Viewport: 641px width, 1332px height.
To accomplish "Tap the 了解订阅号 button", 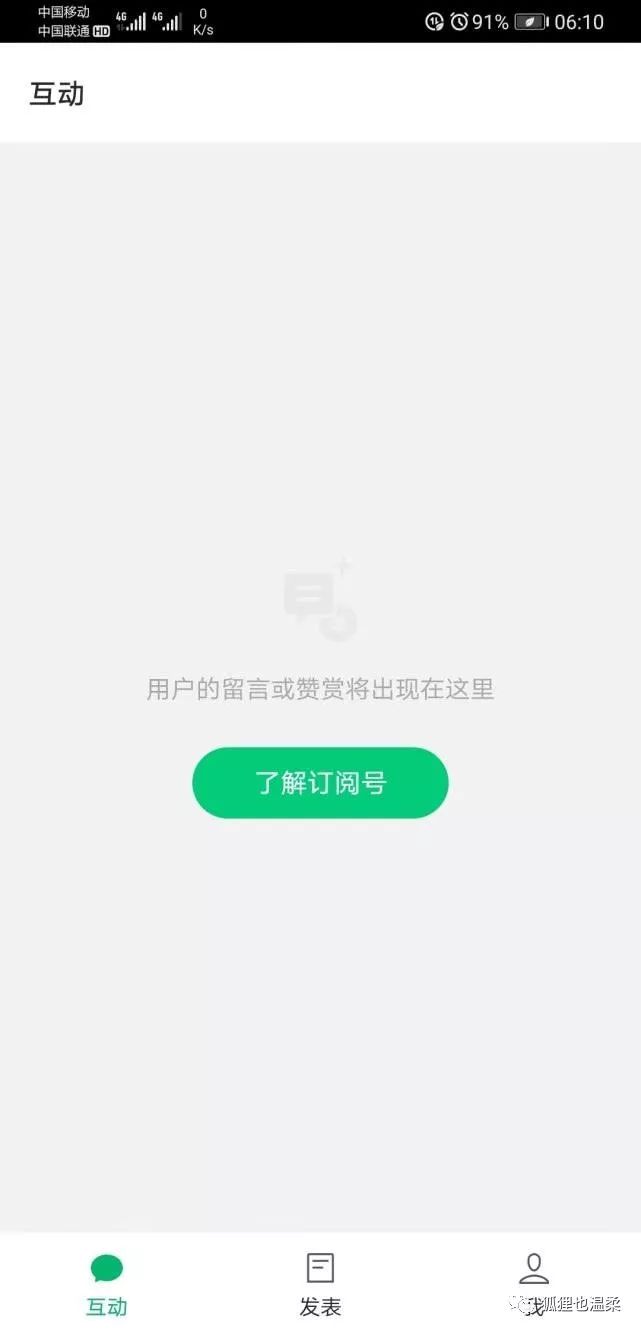I will (320, 783).
